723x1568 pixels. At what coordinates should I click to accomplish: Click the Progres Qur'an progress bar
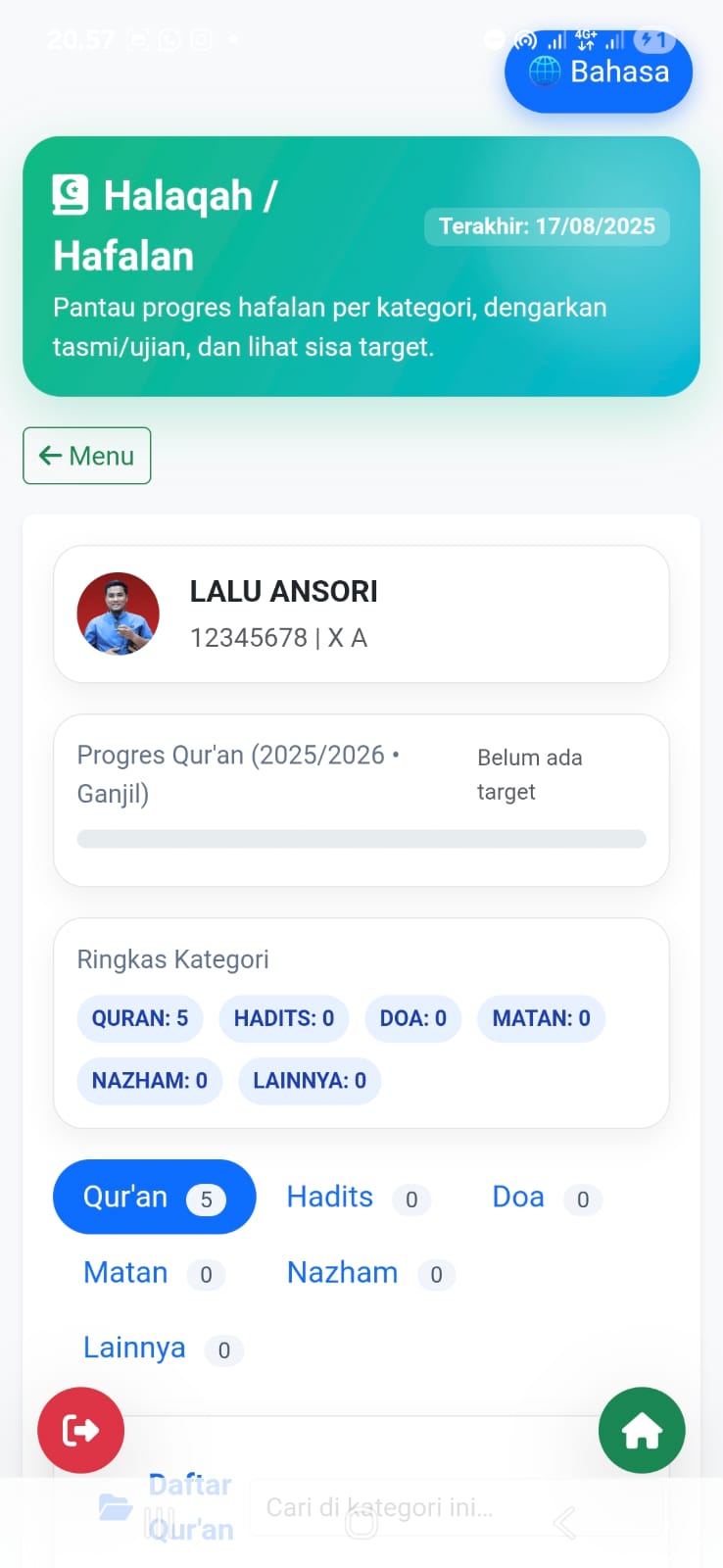[361, 838]
